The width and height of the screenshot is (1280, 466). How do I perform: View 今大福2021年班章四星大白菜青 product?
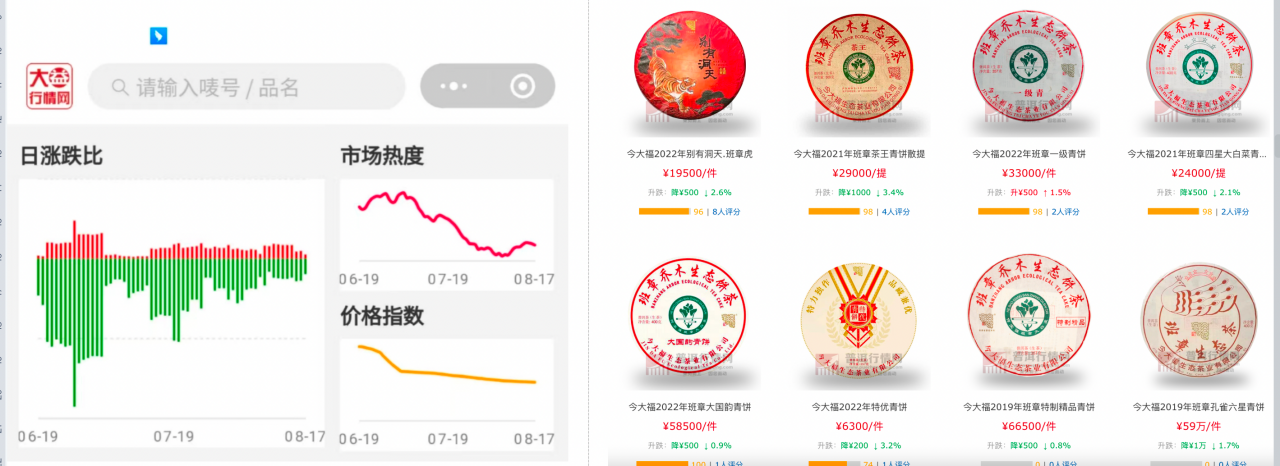1198,70
